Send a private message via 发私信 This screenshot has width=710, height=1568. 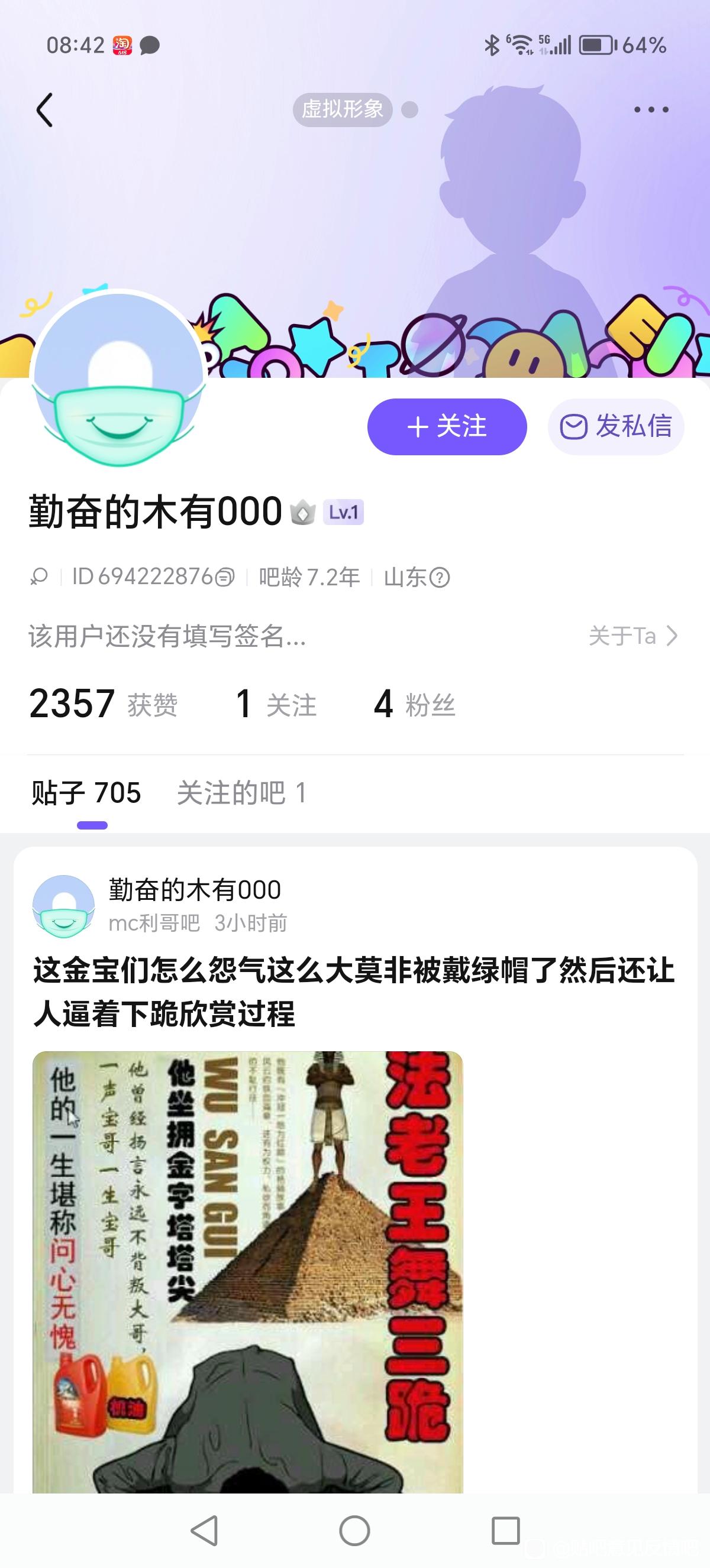click(615, 427)
